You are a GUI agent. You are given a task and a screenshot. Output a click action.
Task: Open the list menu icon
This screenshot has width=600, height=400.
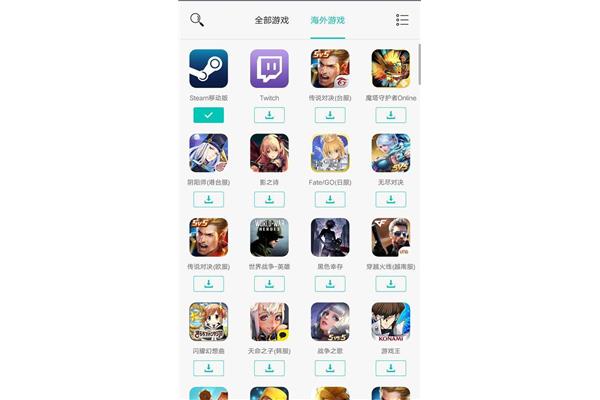click(402, 20)
